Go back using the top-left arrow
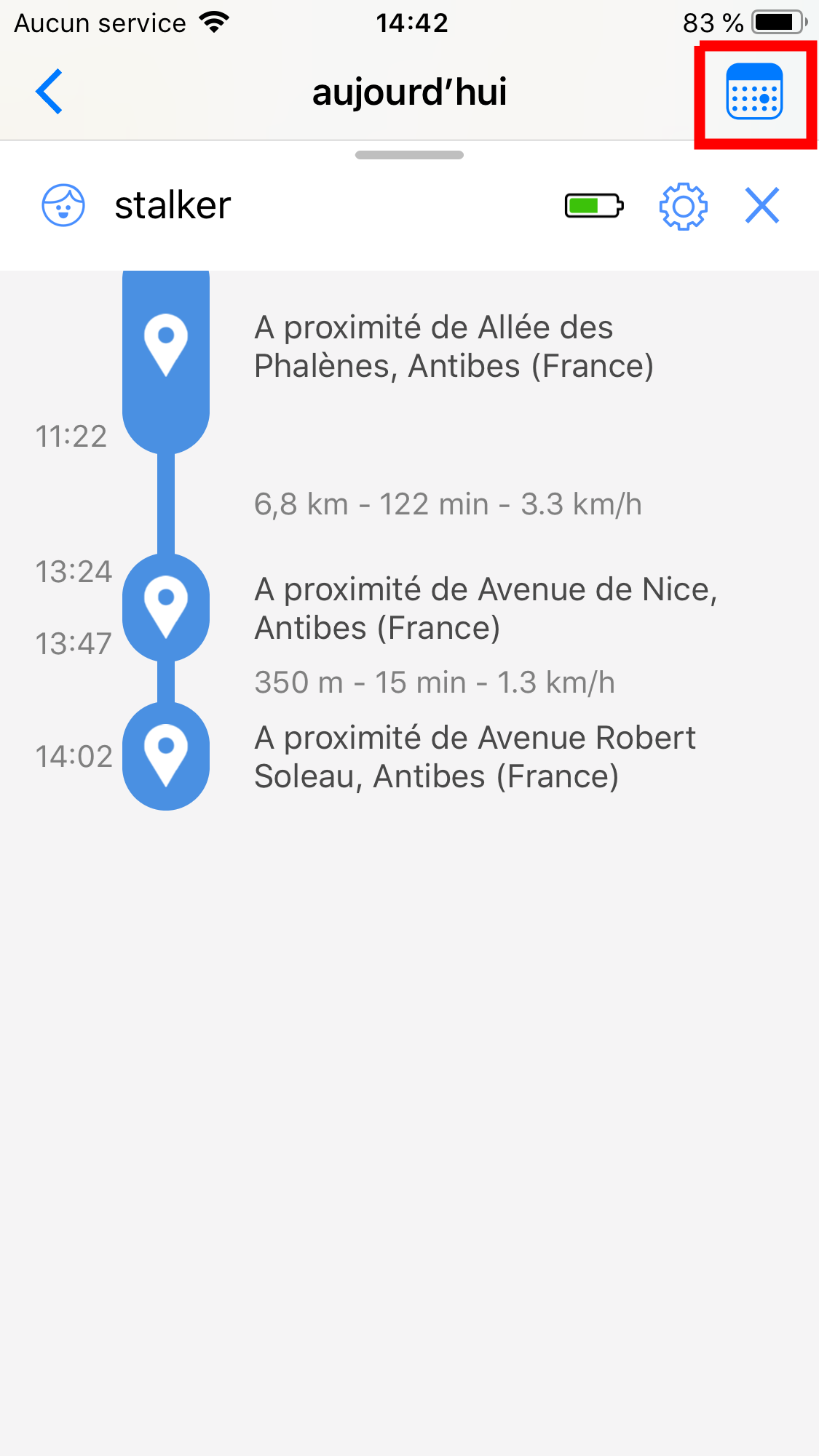Image resolution: width=819 pixels, height=1456 pixels. click(50, 92)
